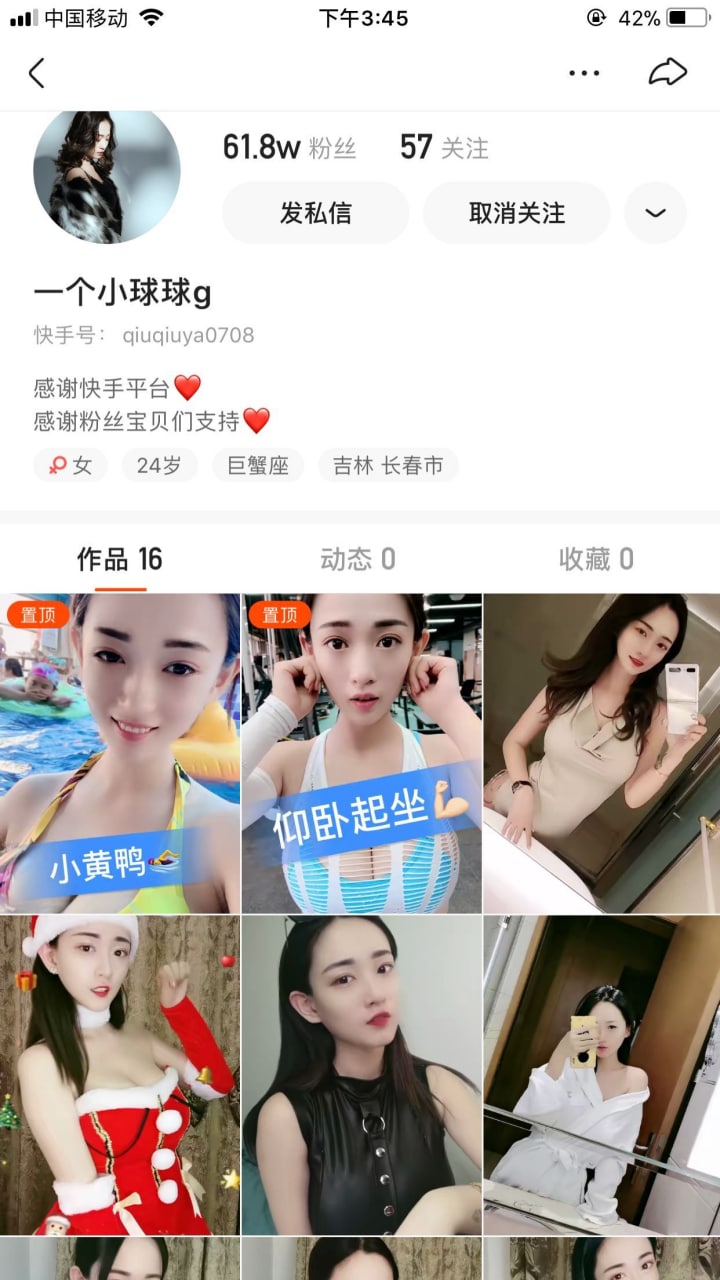Open the three-dot overflow menu
Viewport: 720px width, 1280px height.
tap(584, 73)
